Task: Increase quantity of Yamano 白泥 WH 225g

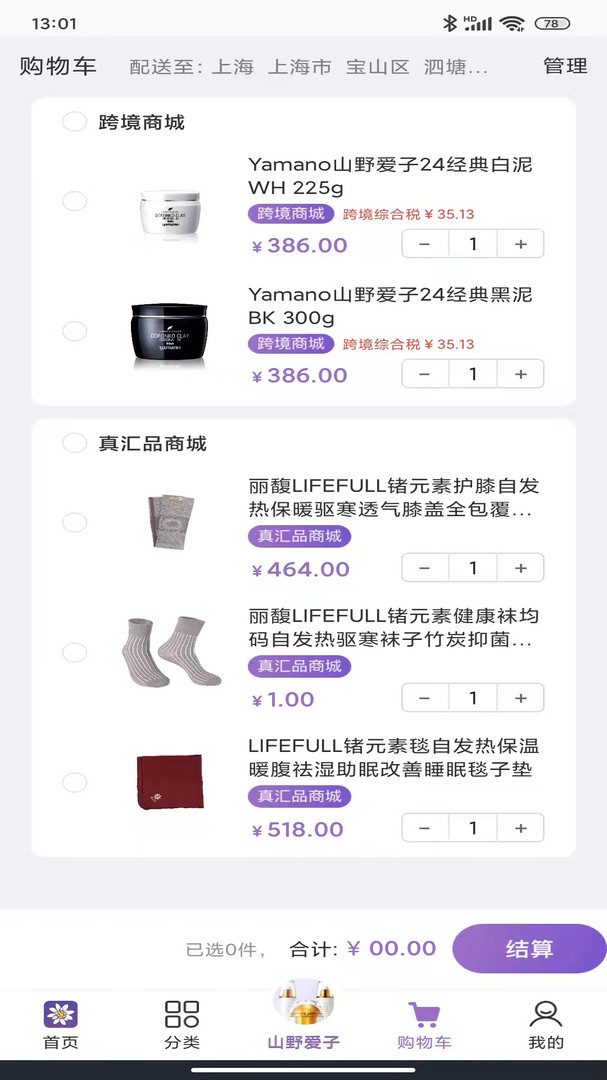Action: pyautogui.click(x=520, y=244)
